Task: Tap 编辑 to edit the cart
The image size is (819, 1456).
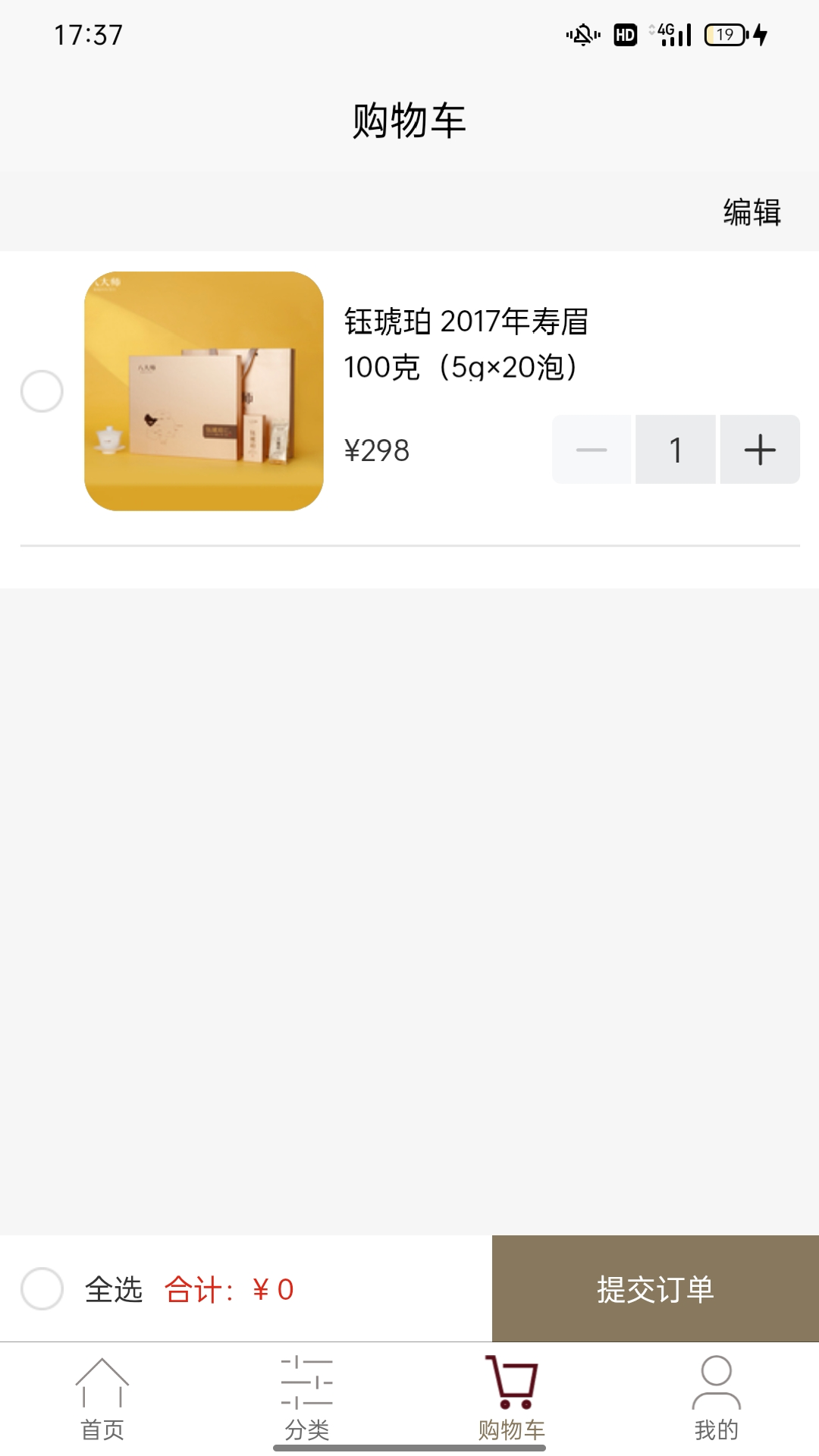Action: (x=752, y=212)
